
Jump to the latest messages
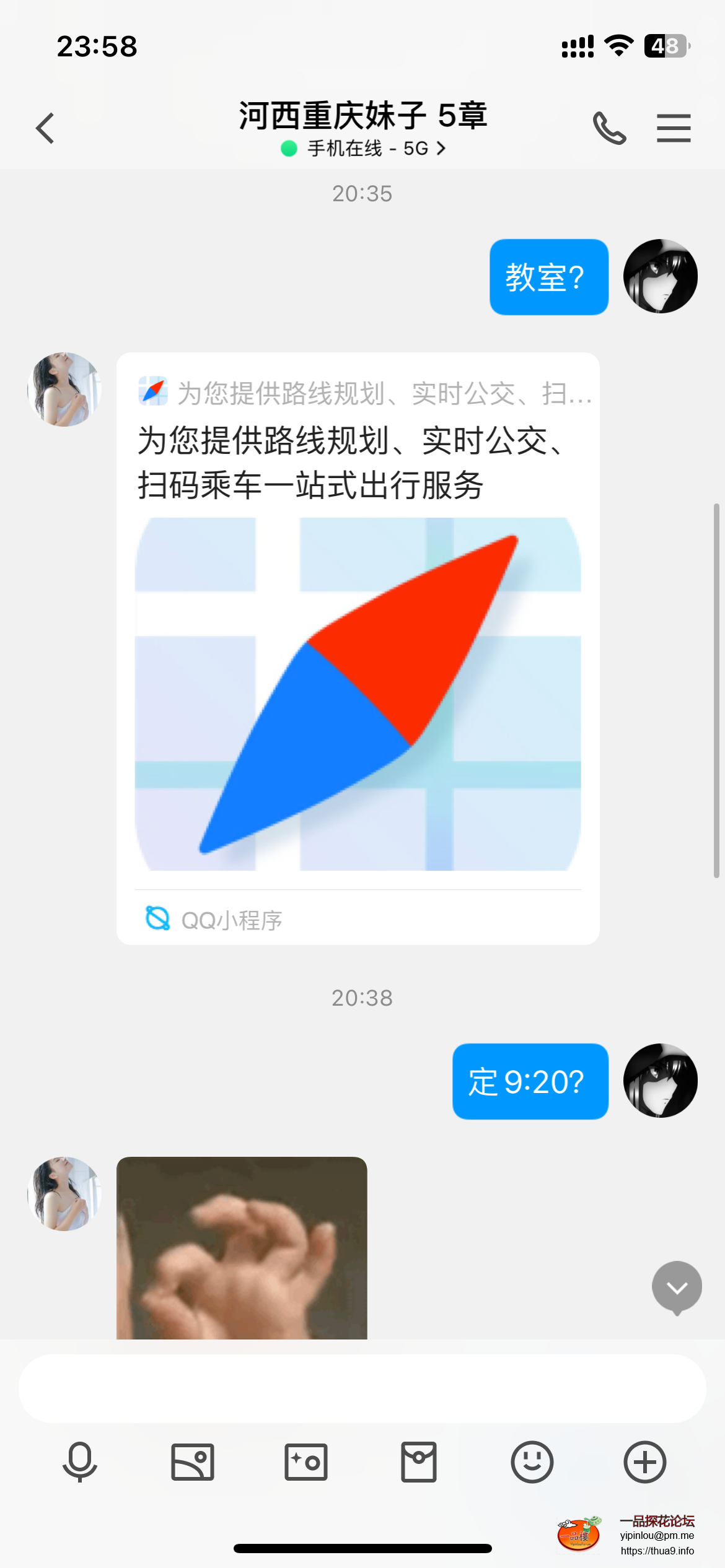(677, 1287)
